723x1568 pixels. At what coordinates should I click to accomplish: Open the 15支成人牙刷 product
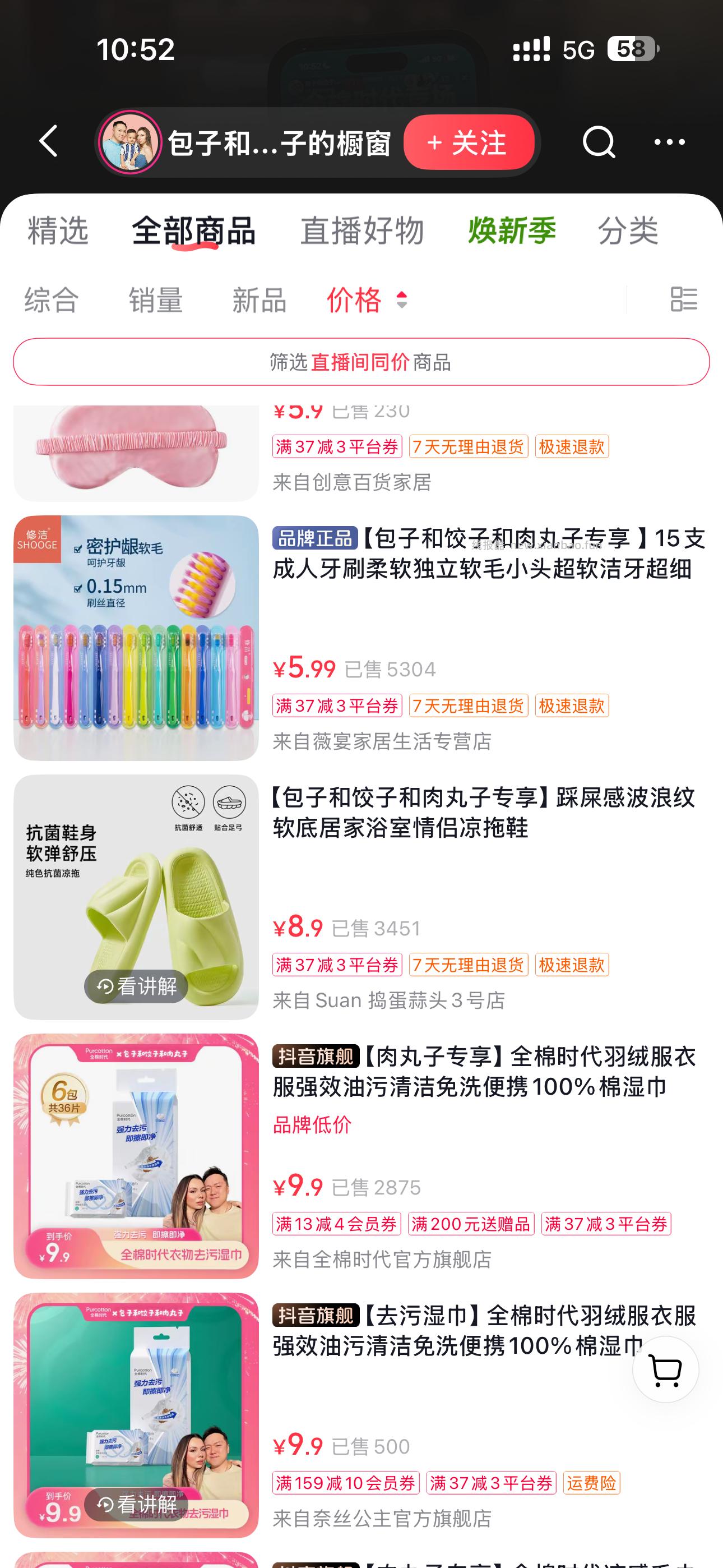489,554
